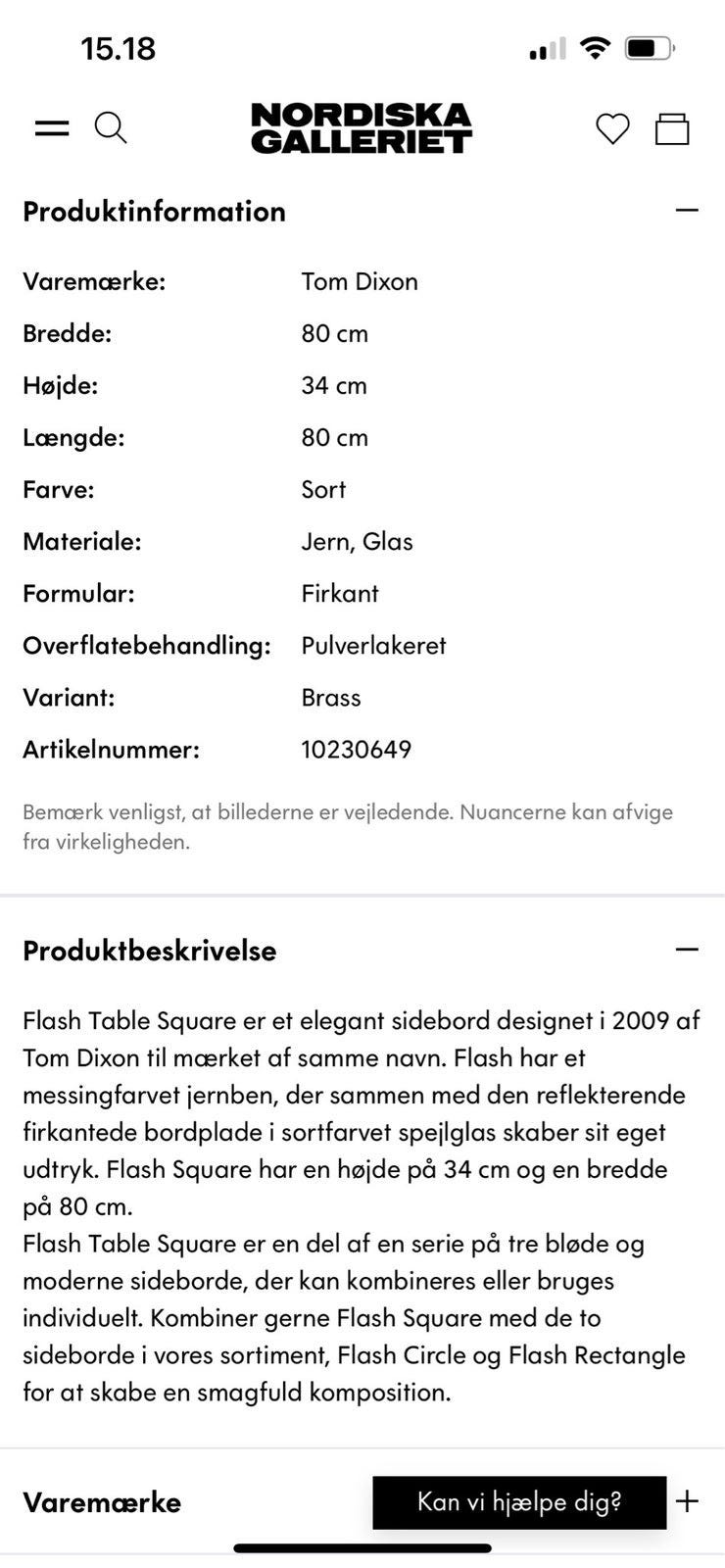
Task: Select the Produktbeskrivelse heading
Action: point(149,950)
